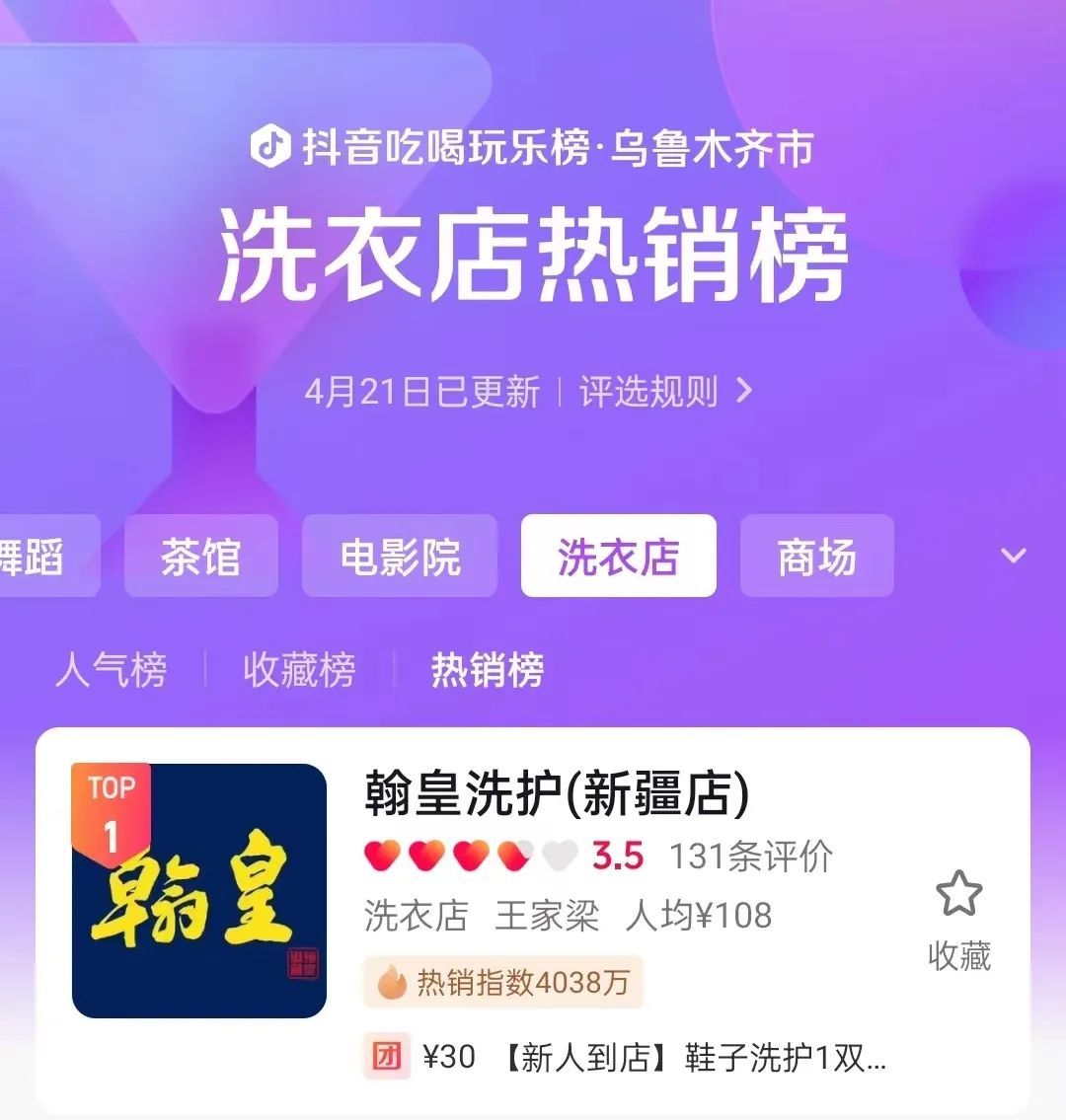This screenshot has width=1066, height=1120.
Task: Select the 洗衣店 category chip
Action: tap(618, 557)
